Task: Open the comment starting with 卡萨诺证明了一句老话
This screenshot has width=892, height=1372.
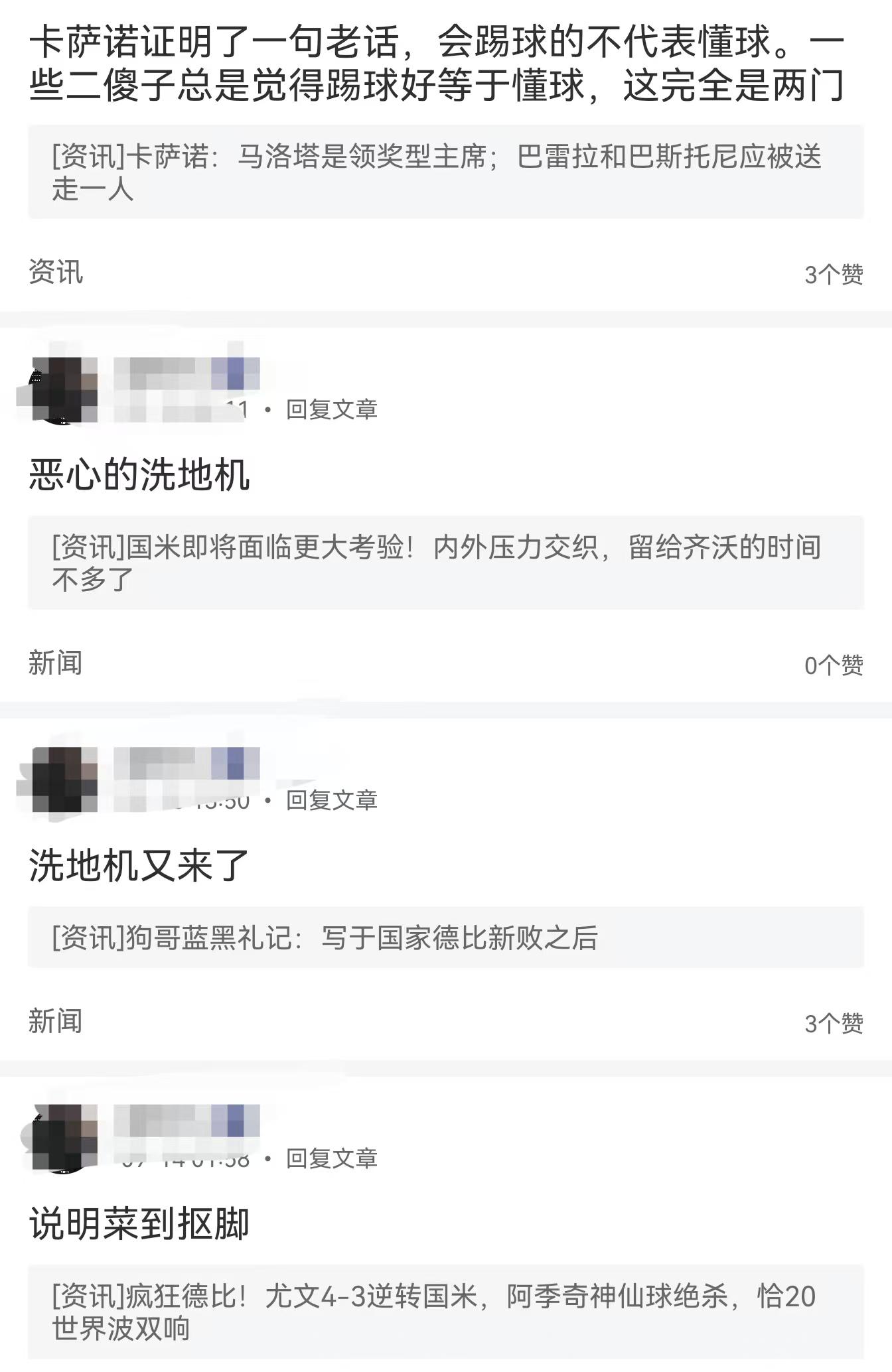Action: click(x=437, y=64)
